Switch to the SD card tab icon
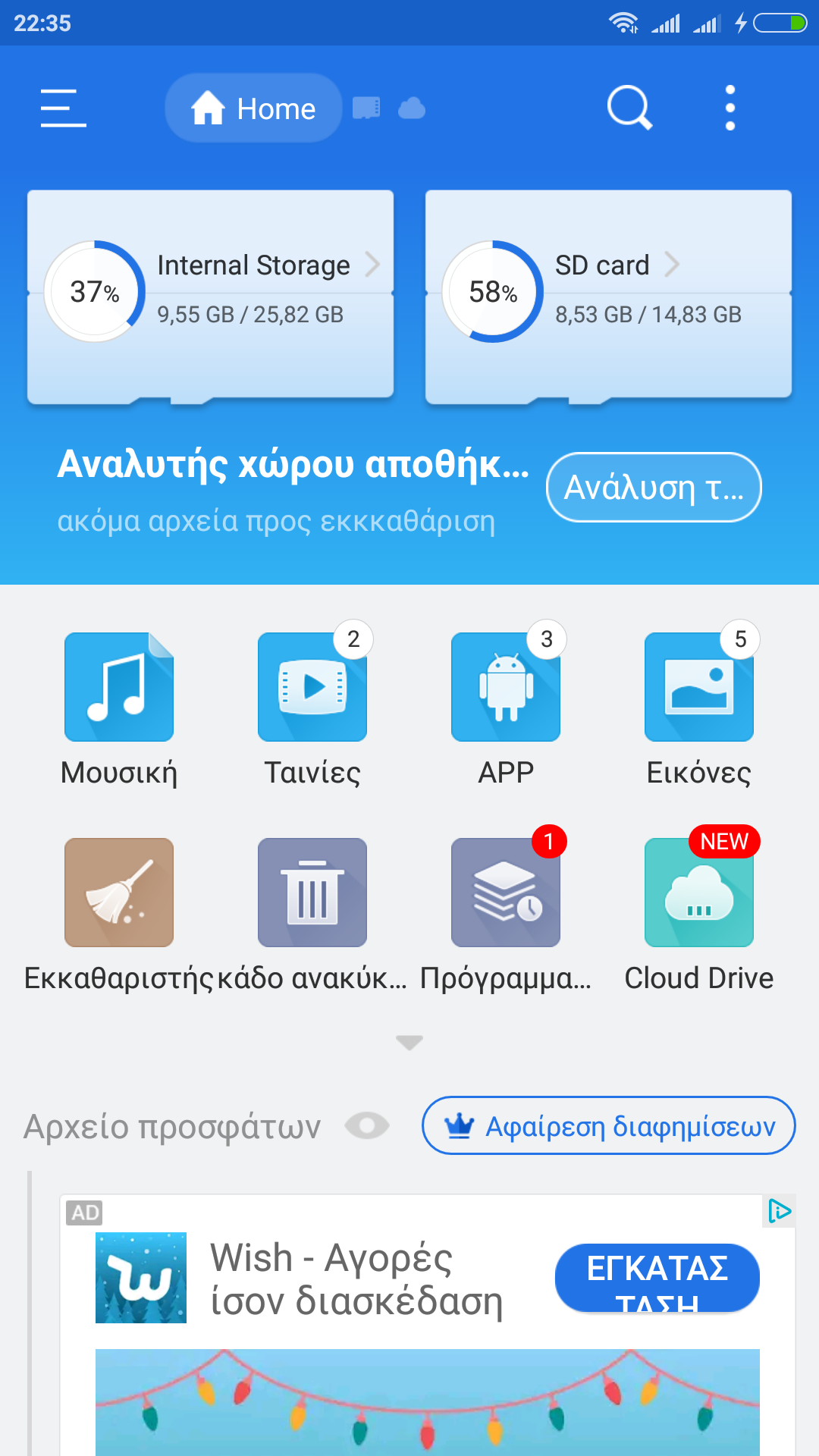This screenshot has width=819, height=1456. point(366,108)
